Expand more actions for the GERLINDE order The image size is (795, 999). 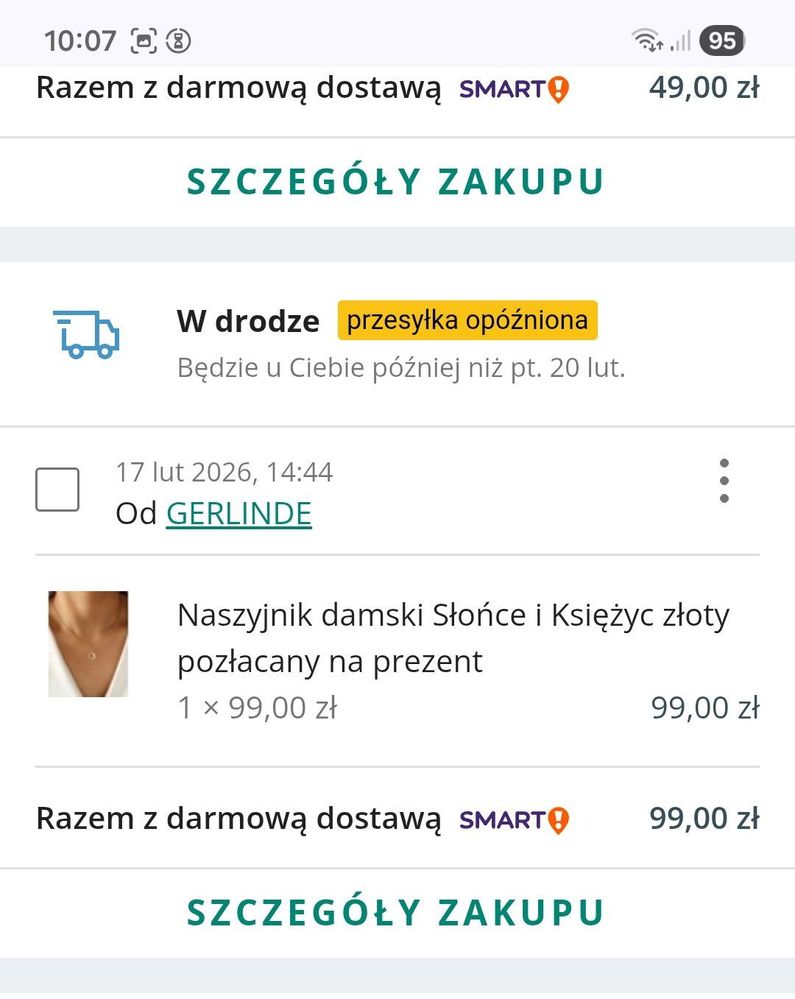coord(724,481)
